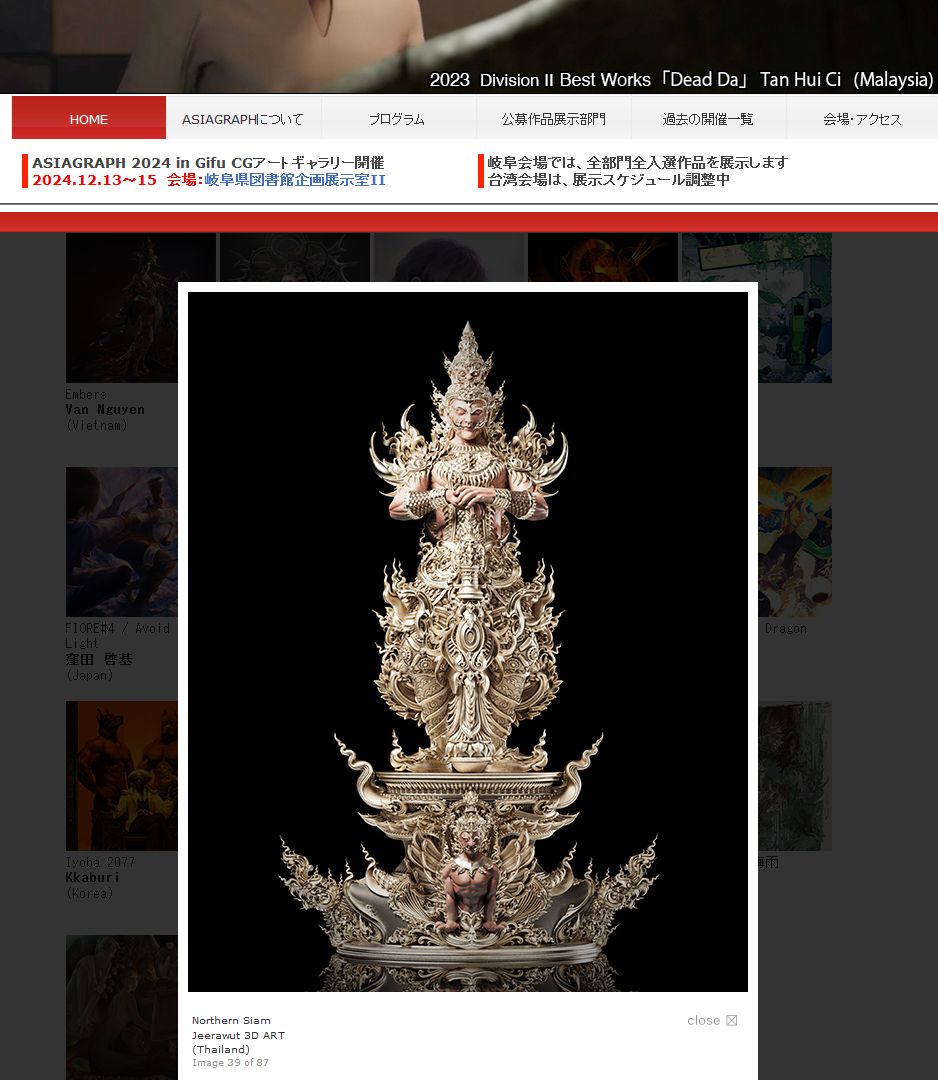Open the 公募作品展示部門 tab
This screenshot has height=1080, width=938.
pyautogui.click(x=553, y=119)
